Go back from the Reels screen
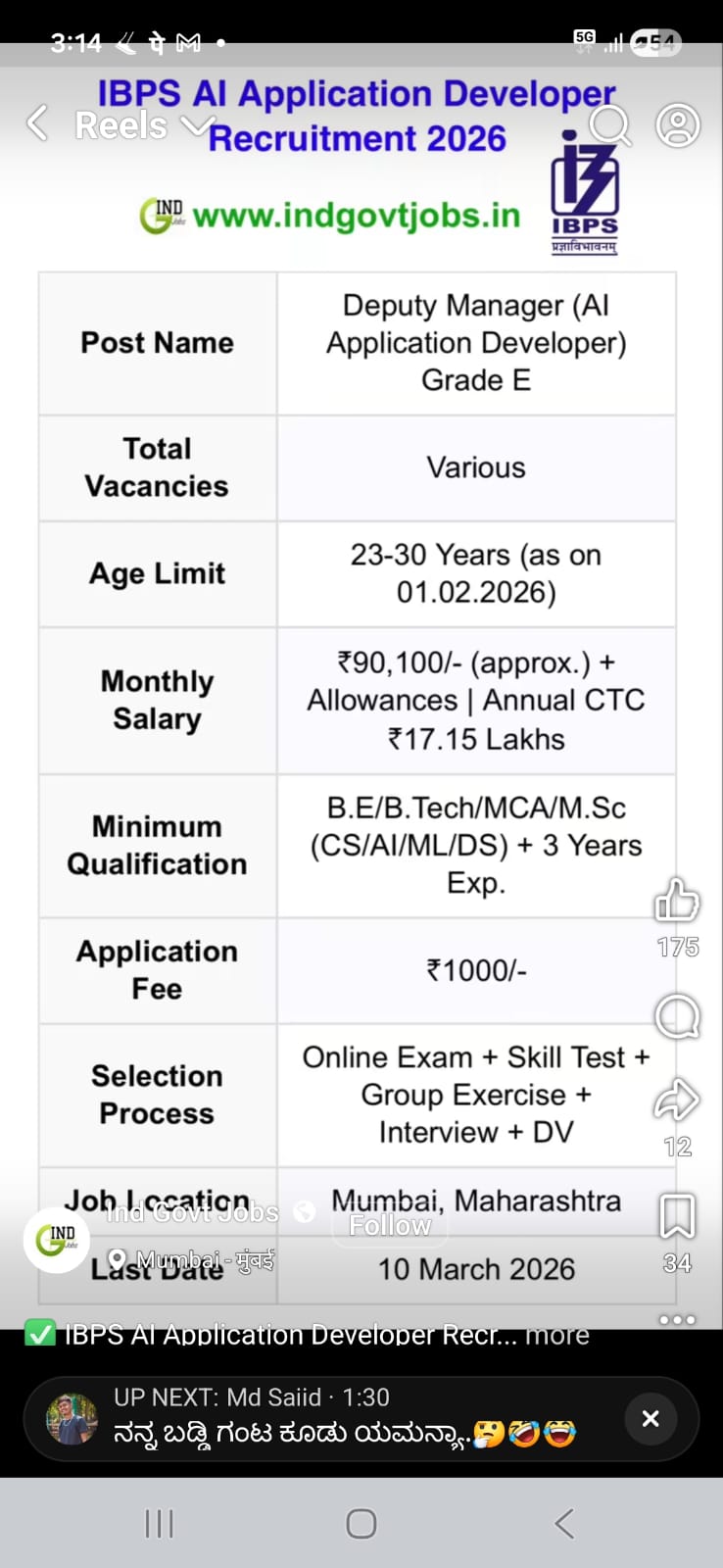 [37, 124]
